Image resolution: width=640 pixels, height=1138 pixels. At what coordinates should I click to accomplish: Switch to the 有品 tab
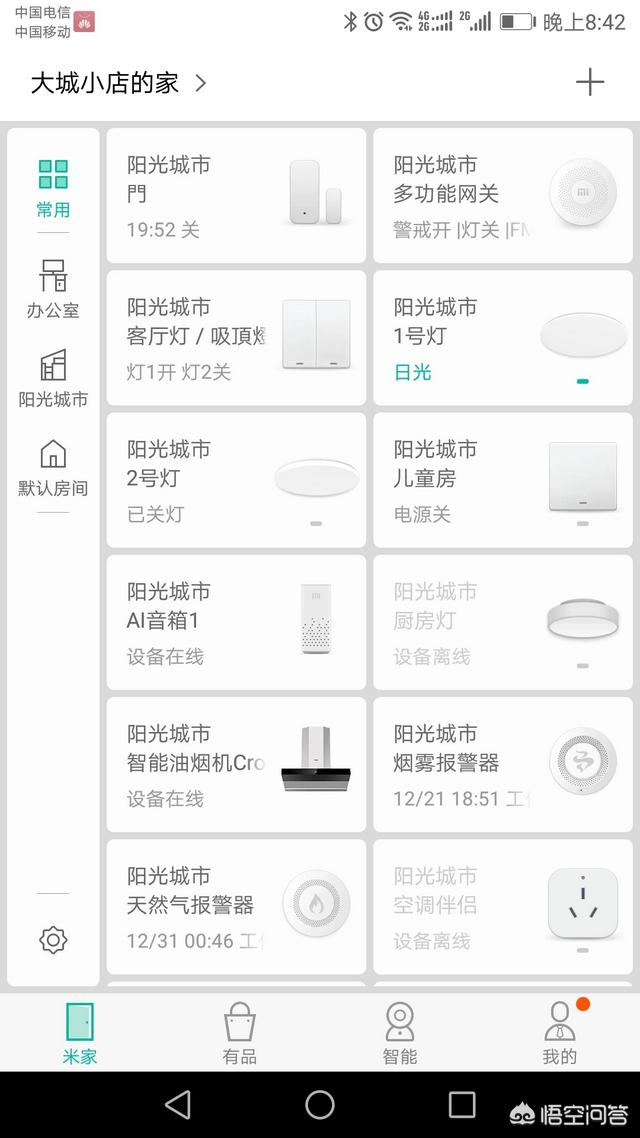point(240,1034)
